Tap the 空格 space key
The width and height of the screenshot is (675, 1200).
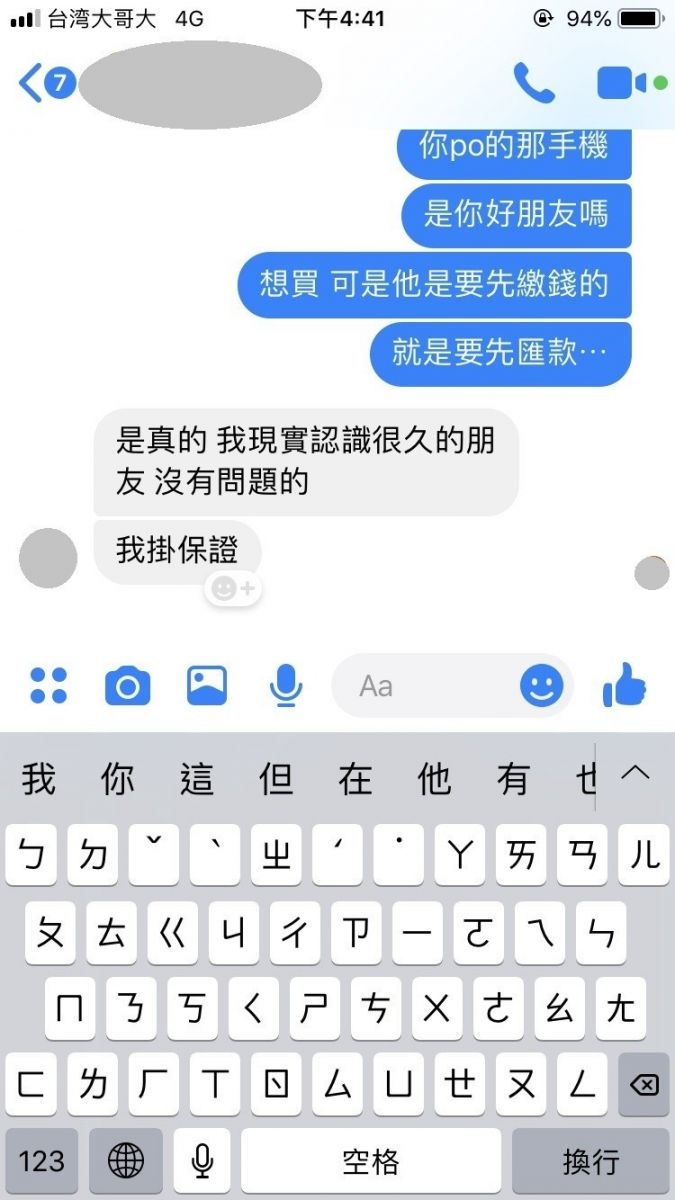pos(370,1161)
